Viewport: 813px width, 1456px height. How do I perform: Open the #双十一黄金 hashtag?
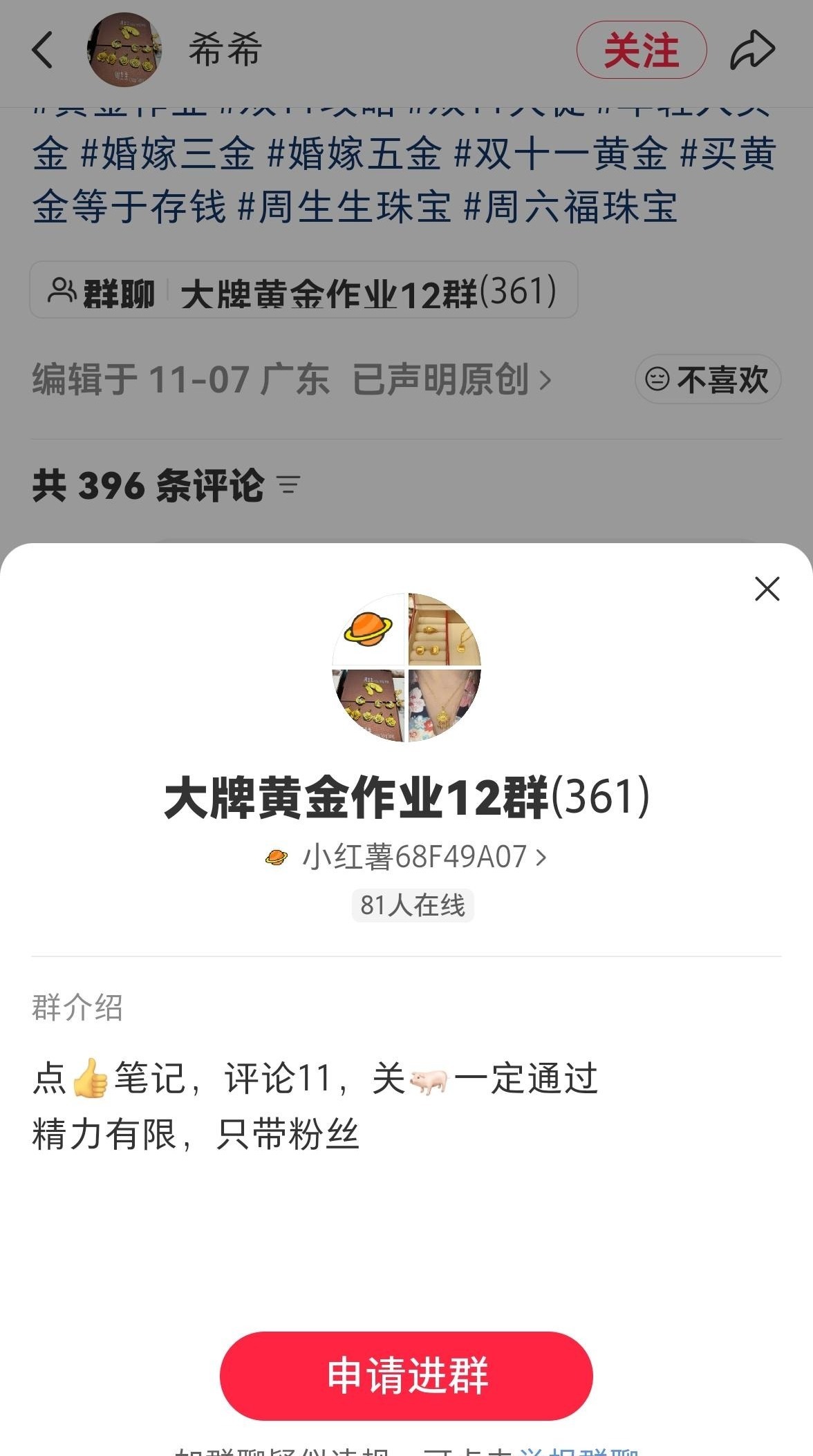561,153
